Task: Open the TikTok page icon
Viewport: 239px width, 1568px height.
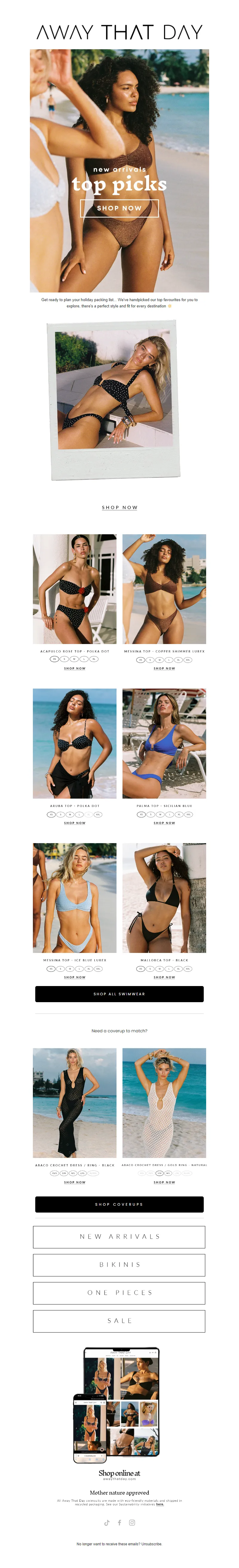Action: point(107,1522)
